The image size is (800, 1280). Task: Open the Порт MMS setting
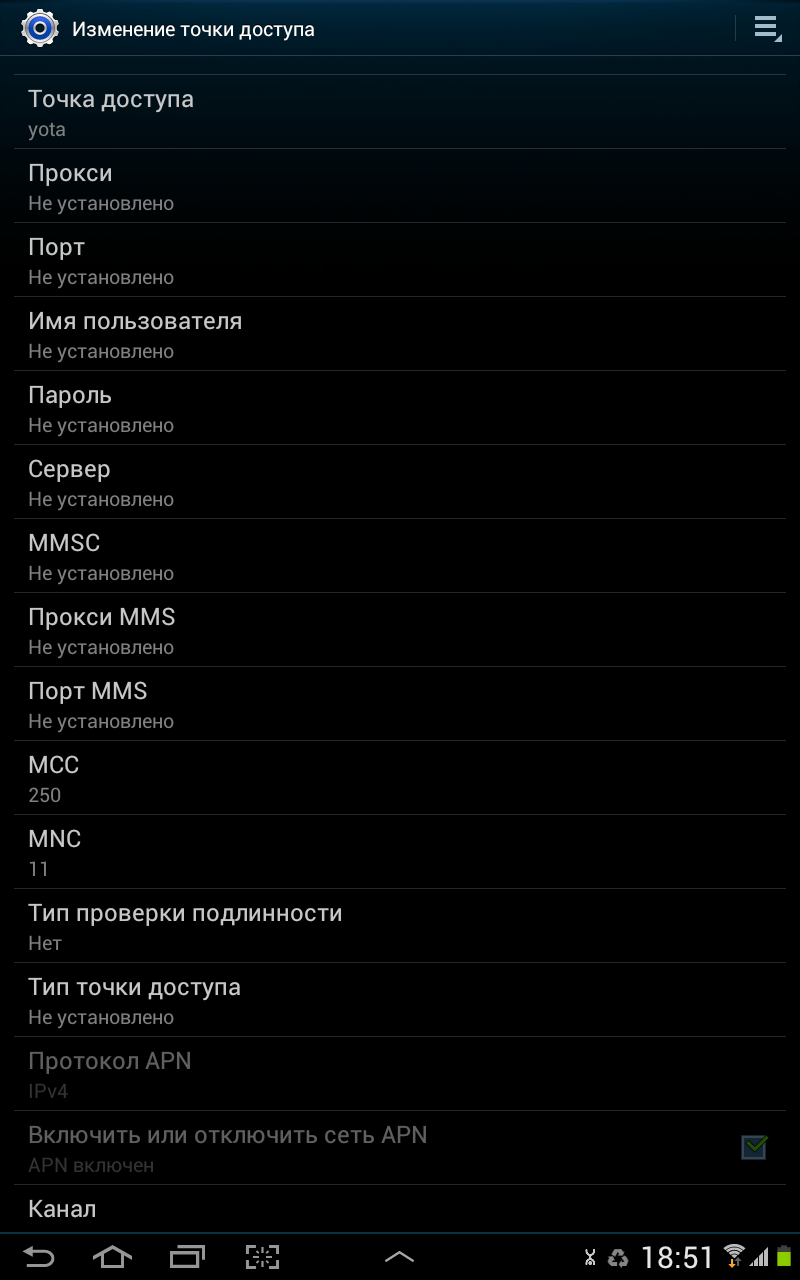pos(400,704)
